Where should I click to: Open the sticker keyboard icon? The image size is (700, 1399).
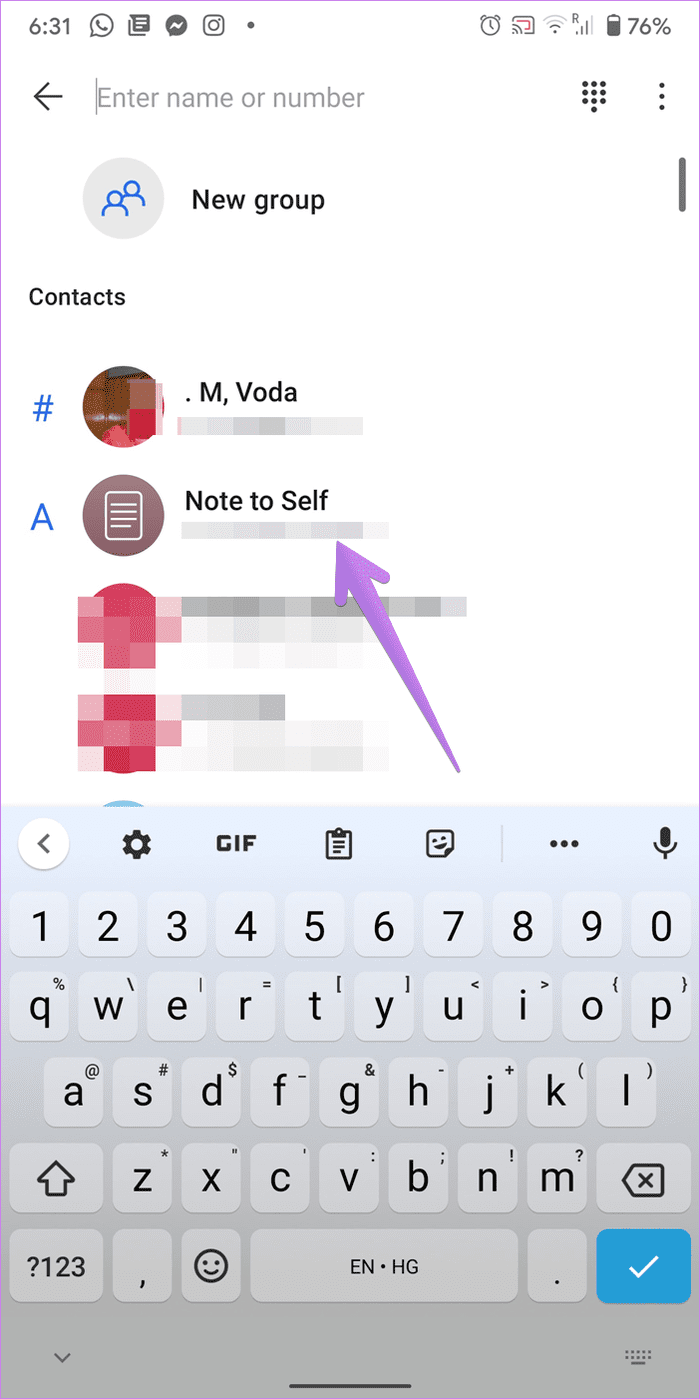(x=441, y=845)
